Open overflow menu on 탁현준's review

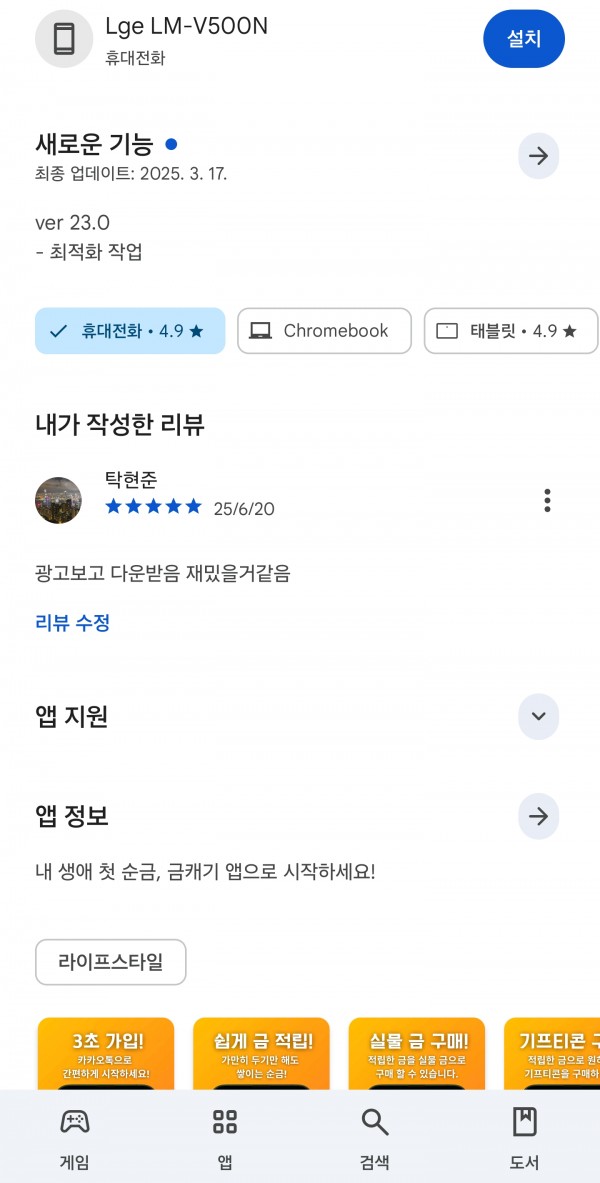547,500
